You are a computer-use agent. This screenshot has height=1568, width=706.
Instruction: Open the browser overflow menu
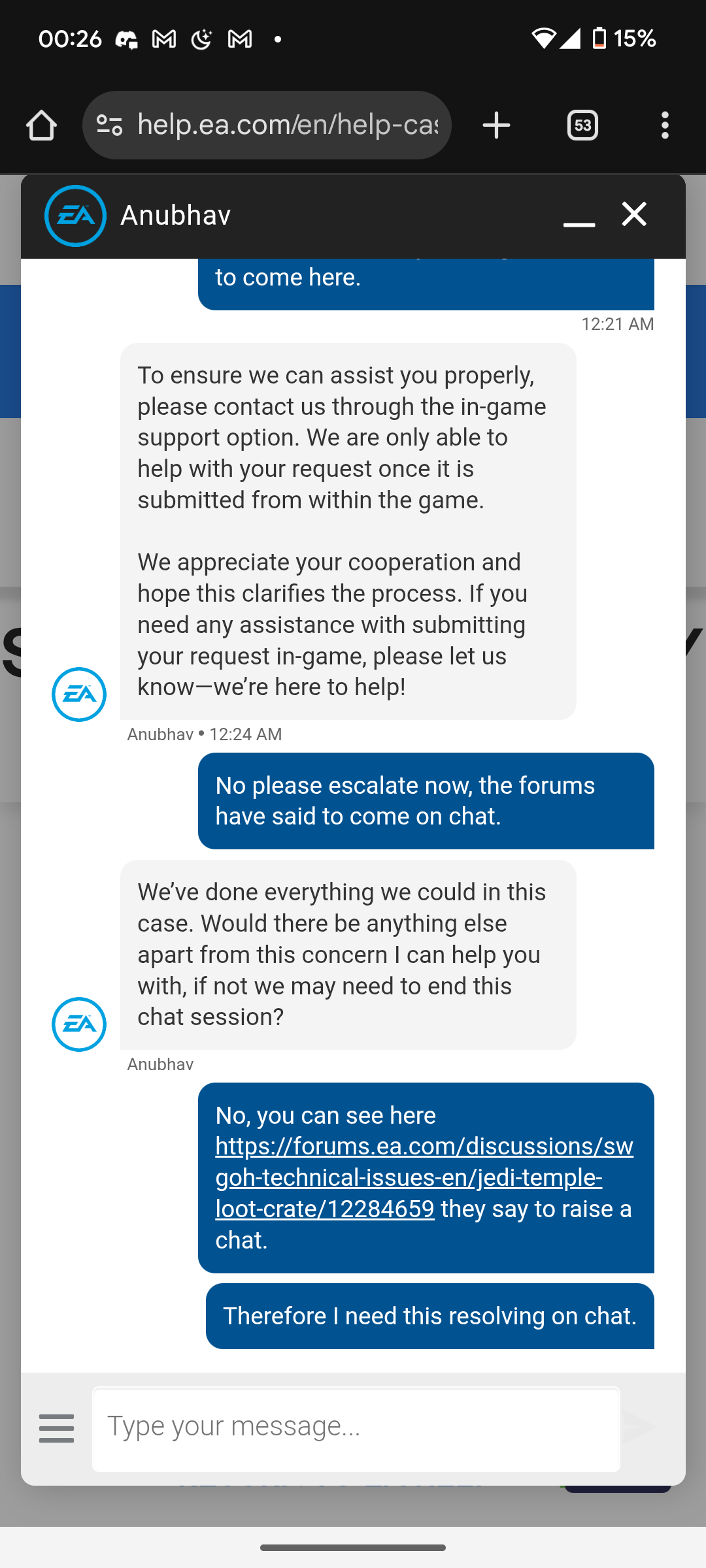[x=665, y=125]
